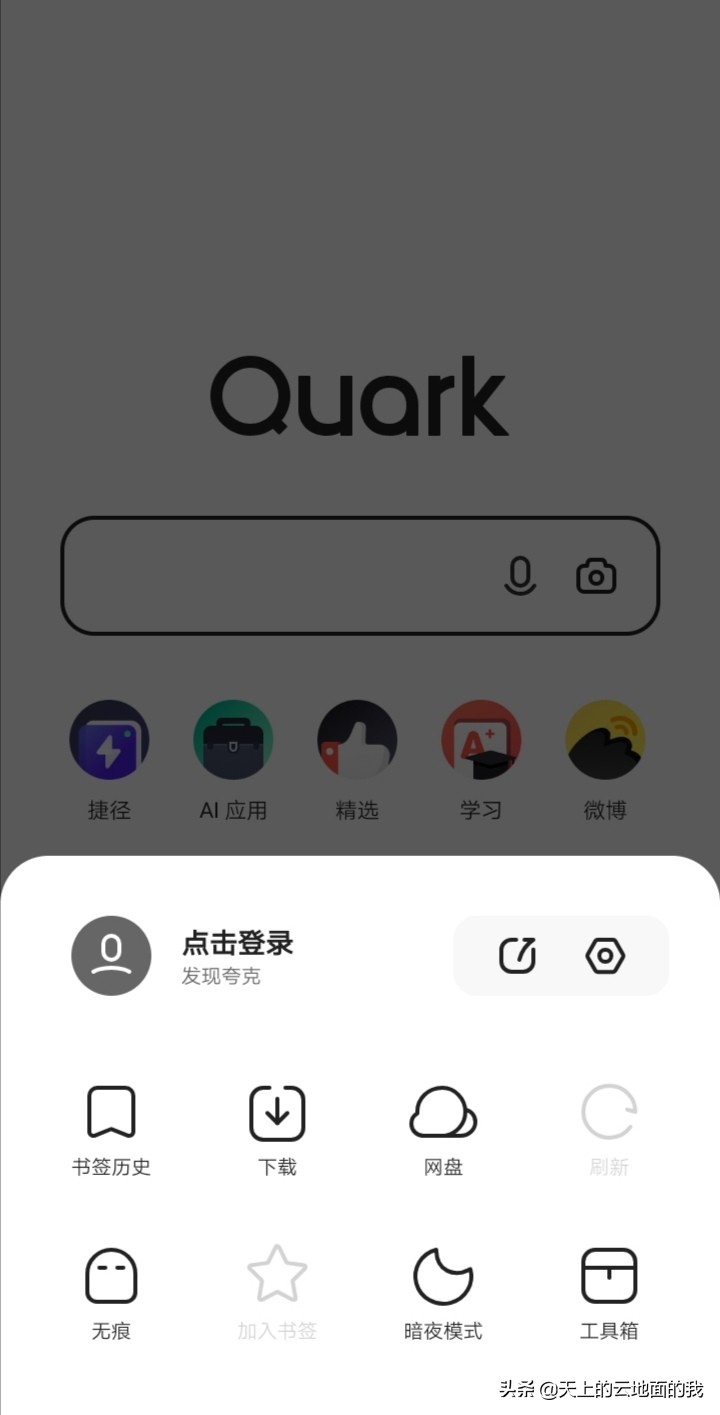Open the hexagon settings icon

tap(605, 956)
